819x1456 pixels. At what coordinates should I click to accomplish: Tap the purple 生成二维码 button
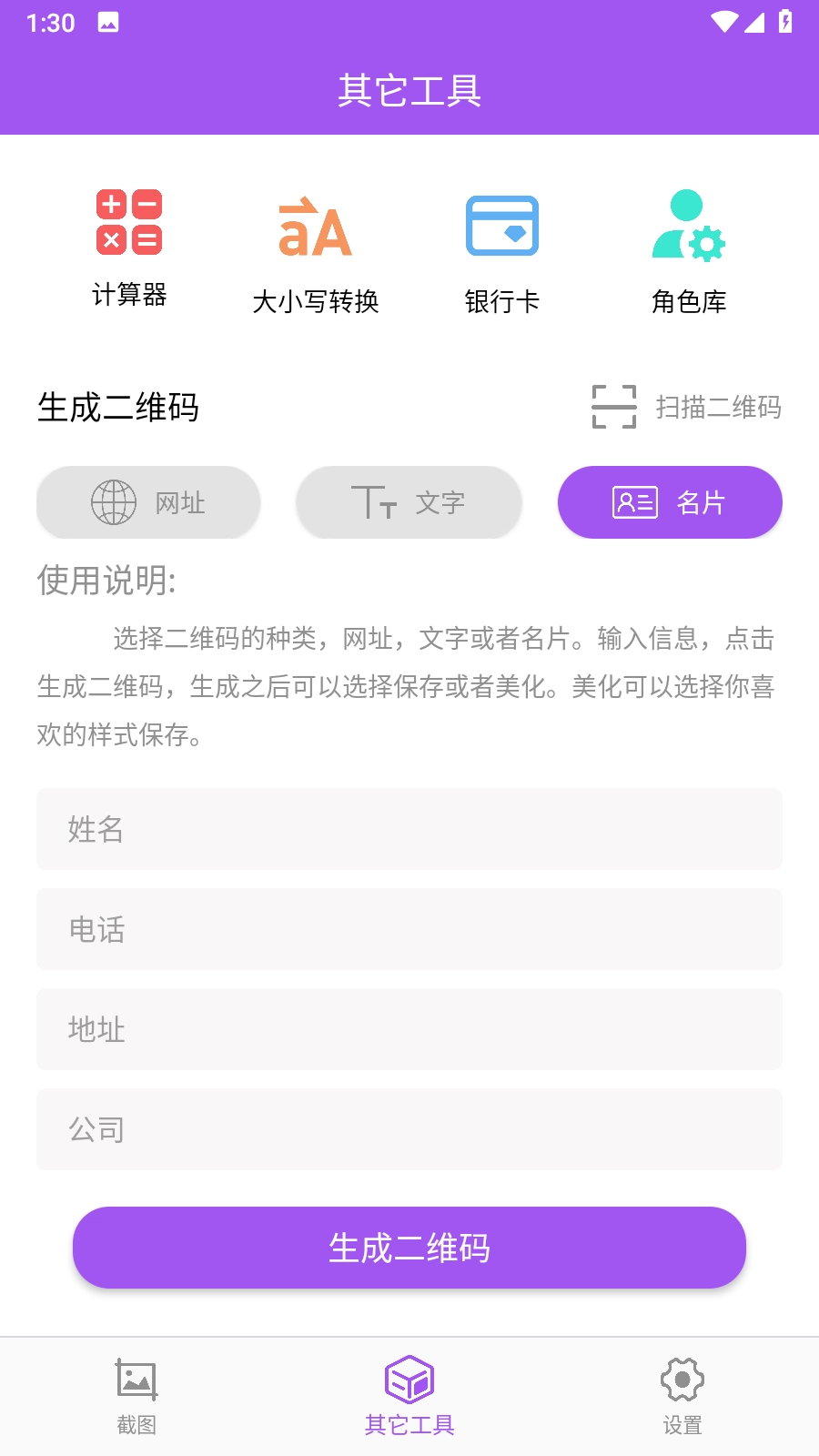(409, 1248)
